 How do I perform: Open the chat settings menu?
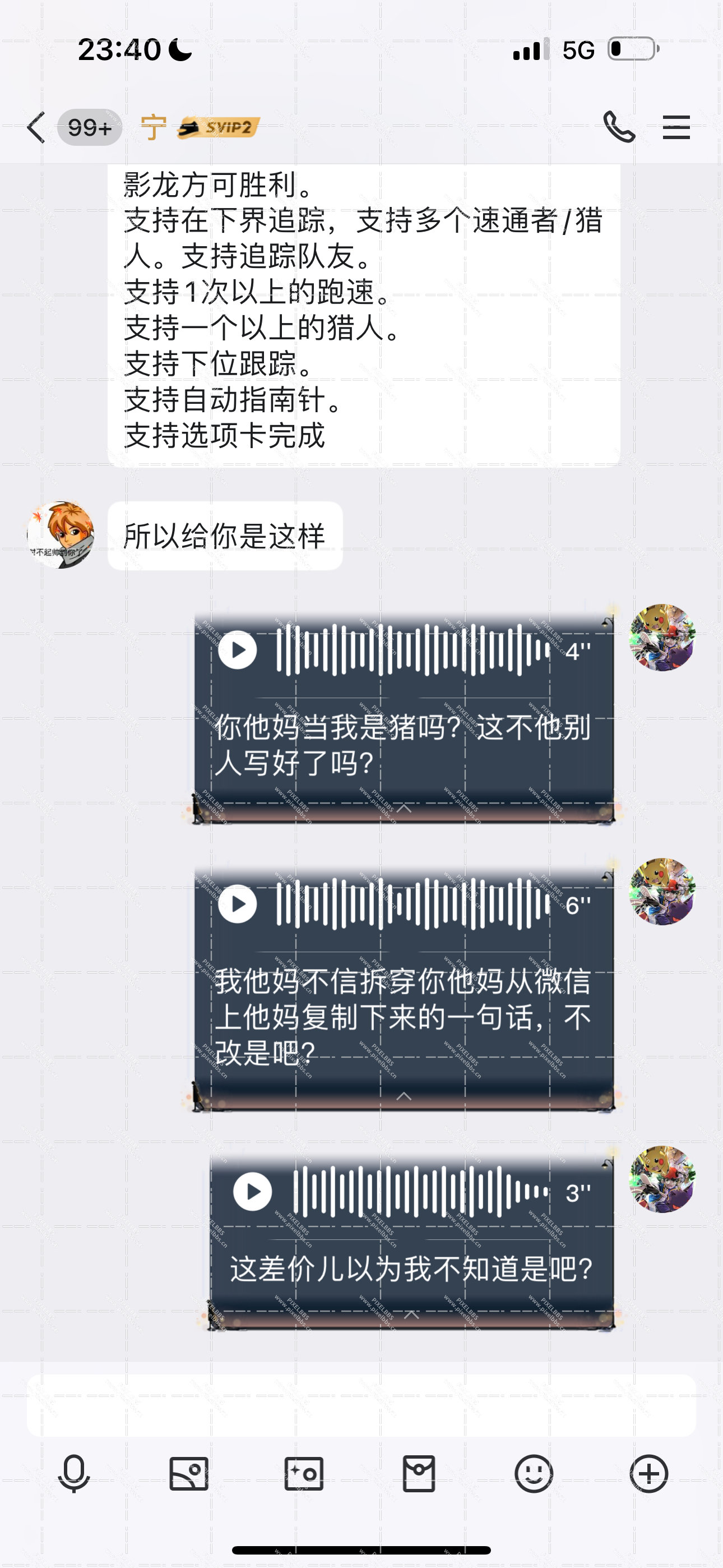[x=676, y=127]
